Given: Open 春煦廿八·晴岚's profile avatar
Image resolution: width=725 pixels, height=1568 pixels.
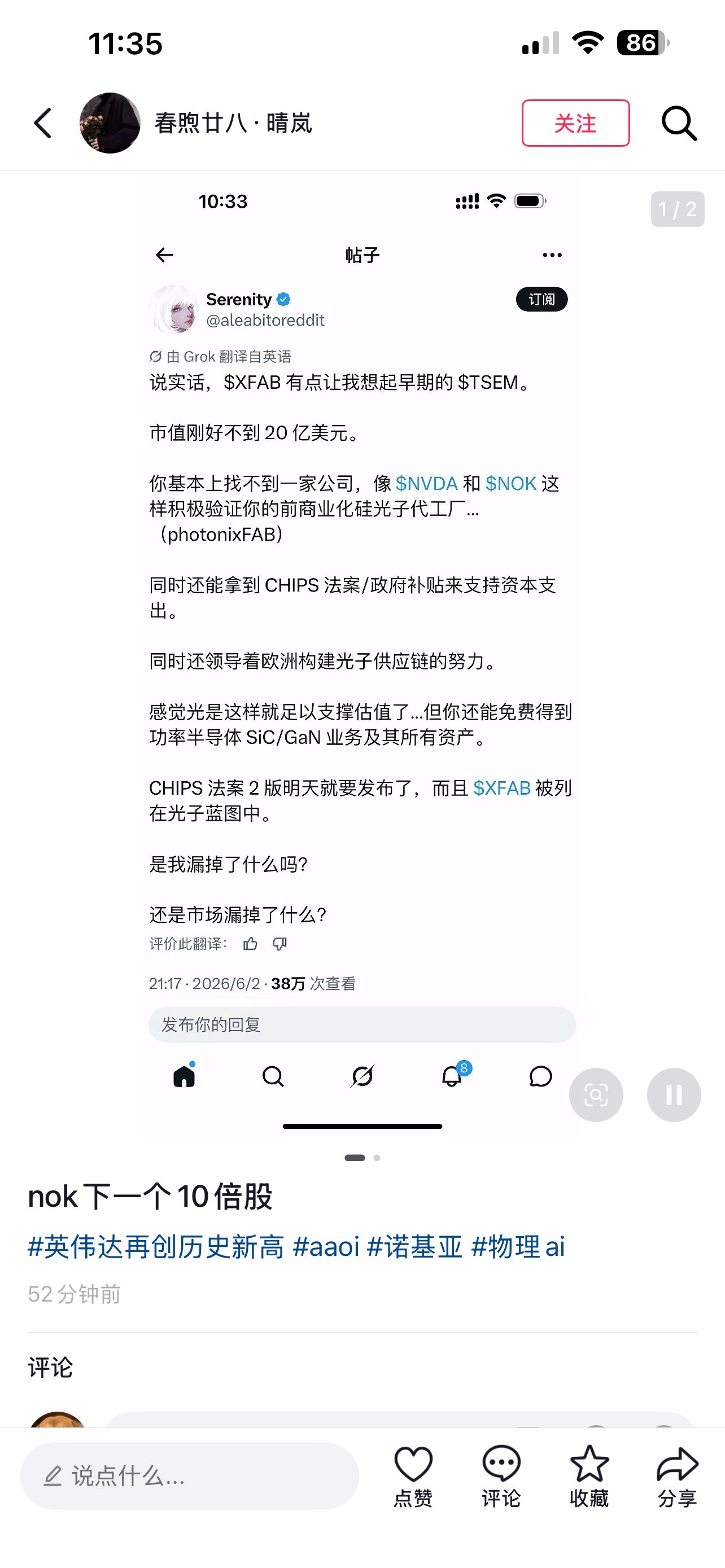Looking at the screenshot, I should click(110, 123).
